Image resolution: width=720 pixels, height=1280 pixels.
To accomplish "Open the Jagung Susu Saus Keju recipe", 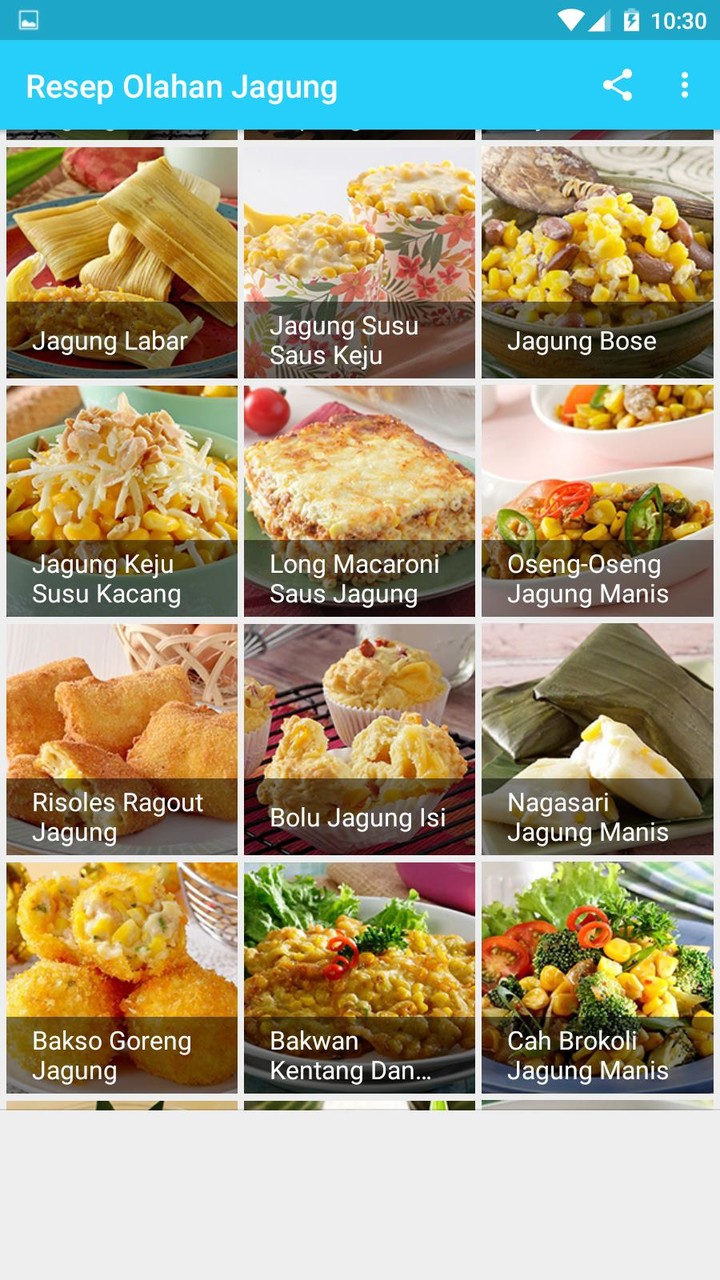I will click(359, 262).
